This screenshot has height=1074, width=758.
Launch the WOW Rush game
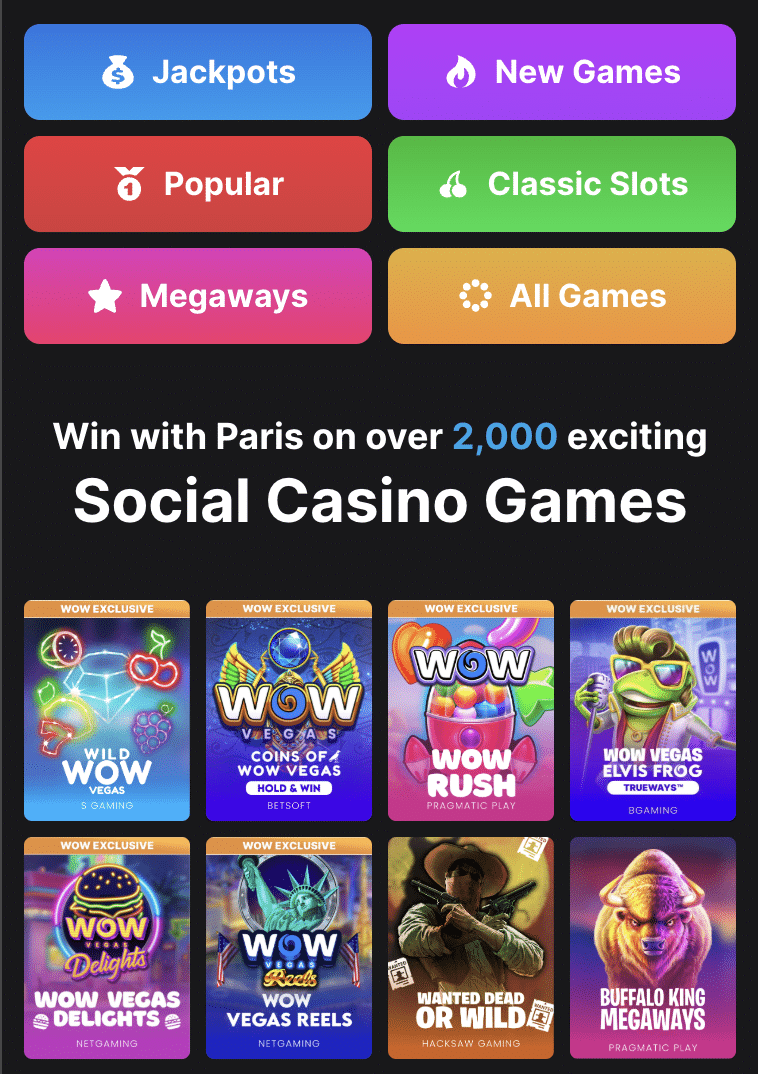tap(471, 710)
